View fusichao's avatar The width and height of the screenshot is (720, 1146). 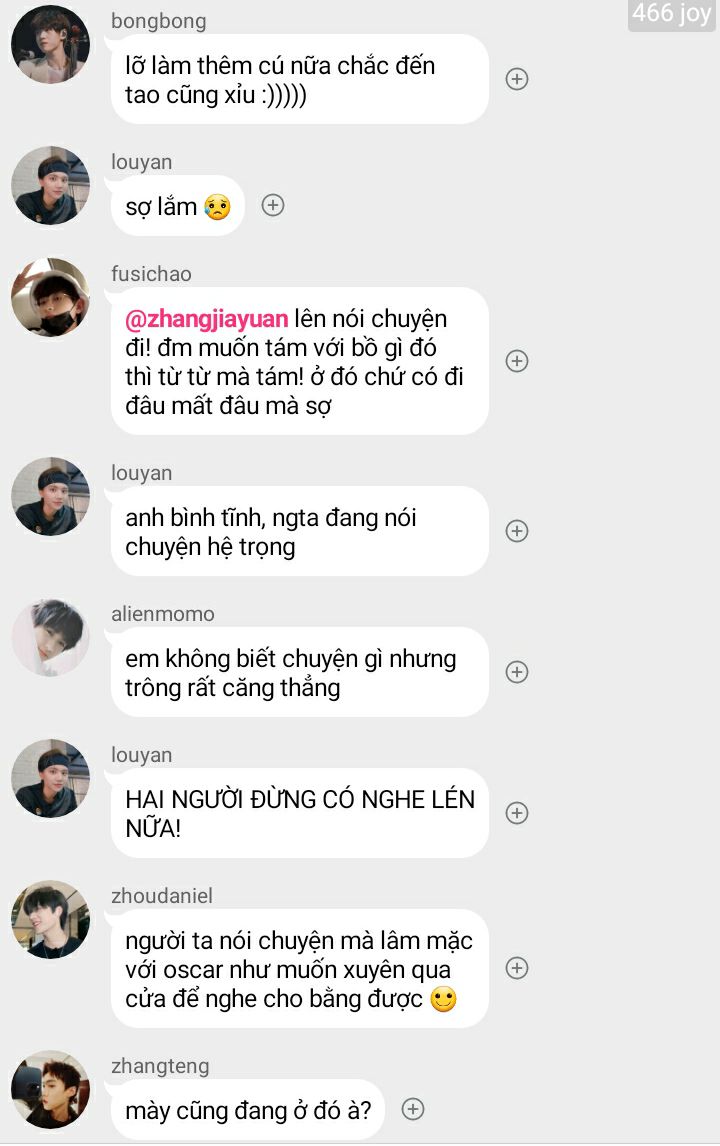(50, 298)
